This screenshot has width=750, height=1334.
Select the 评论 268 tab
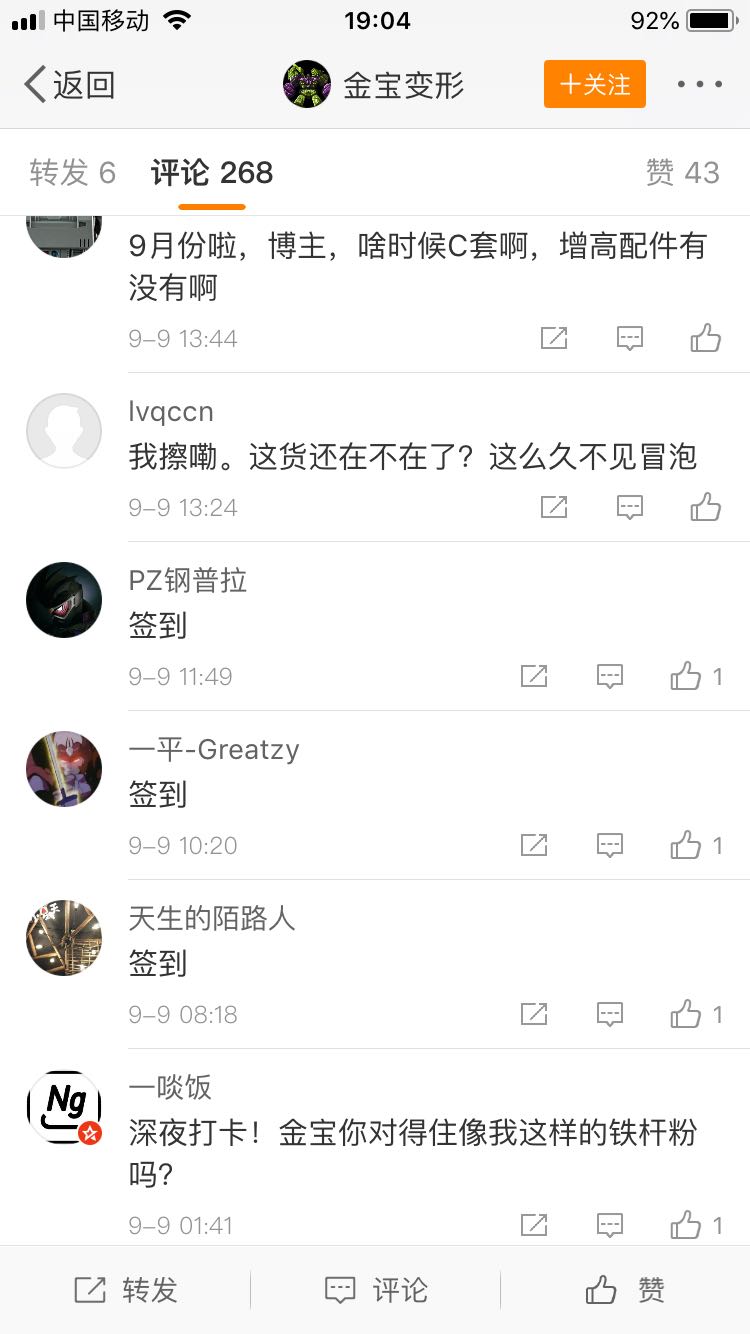pos(212,173)
